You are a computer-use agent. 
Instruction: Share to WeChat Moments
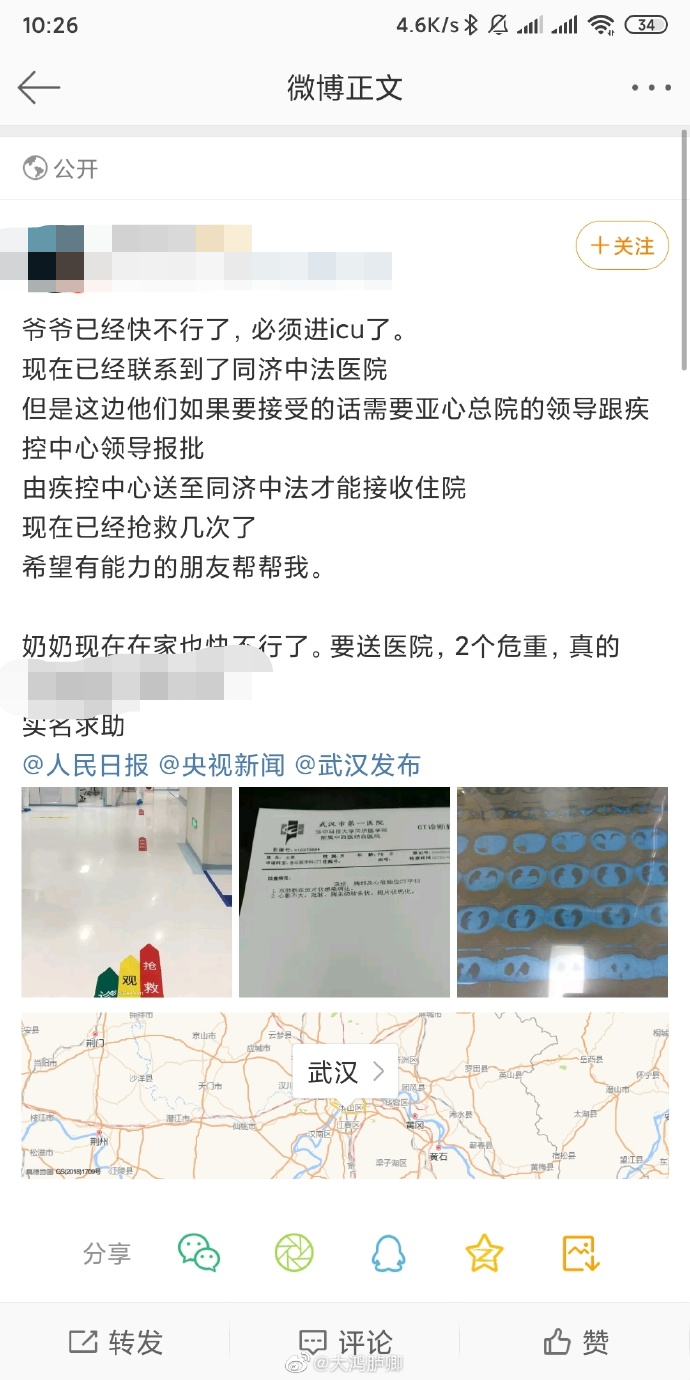294,1253
